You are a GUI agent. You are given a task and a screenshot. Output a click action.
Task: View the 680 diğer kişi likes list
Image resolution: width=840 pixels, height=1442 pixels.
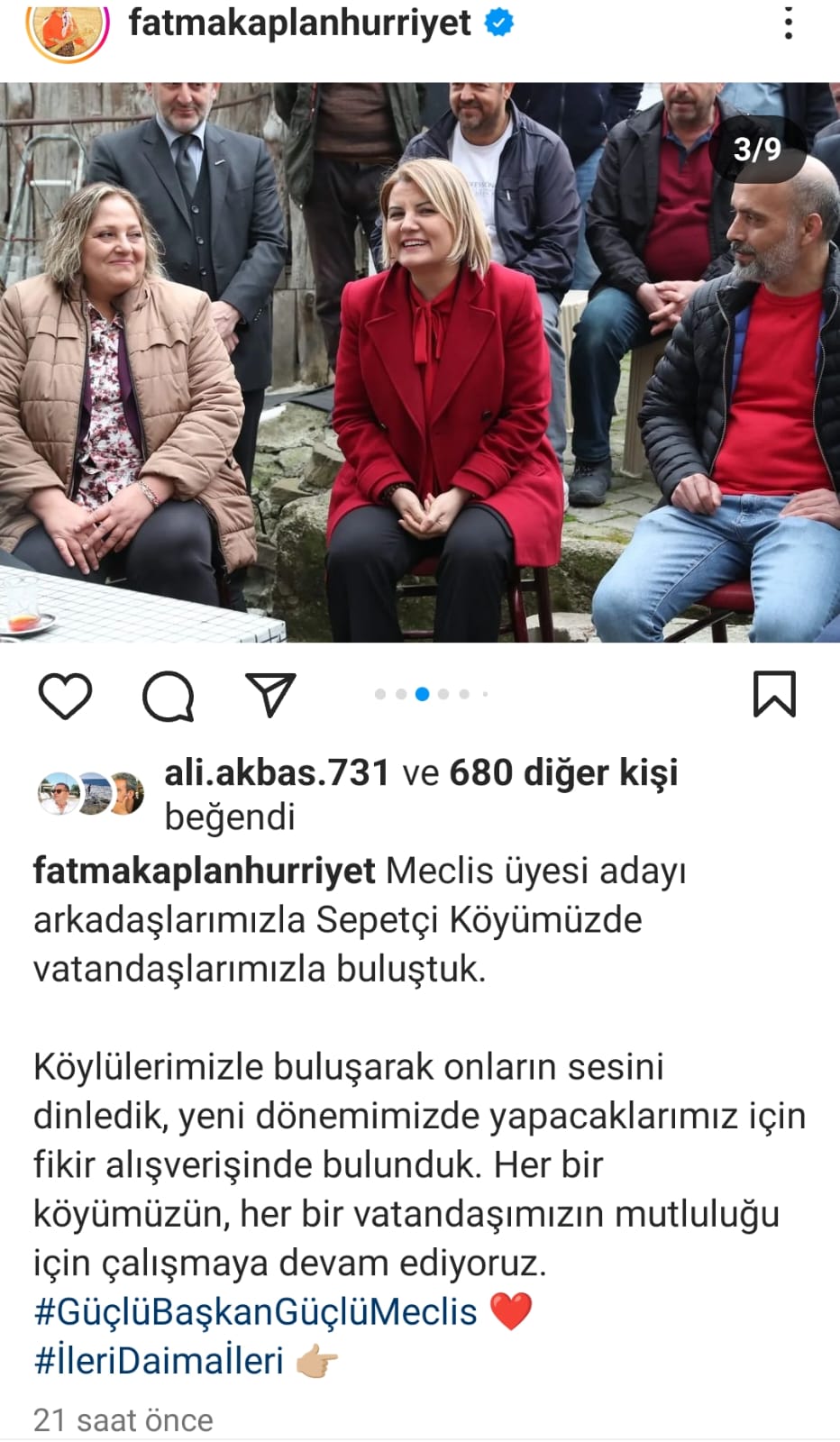tap(563, 772)
